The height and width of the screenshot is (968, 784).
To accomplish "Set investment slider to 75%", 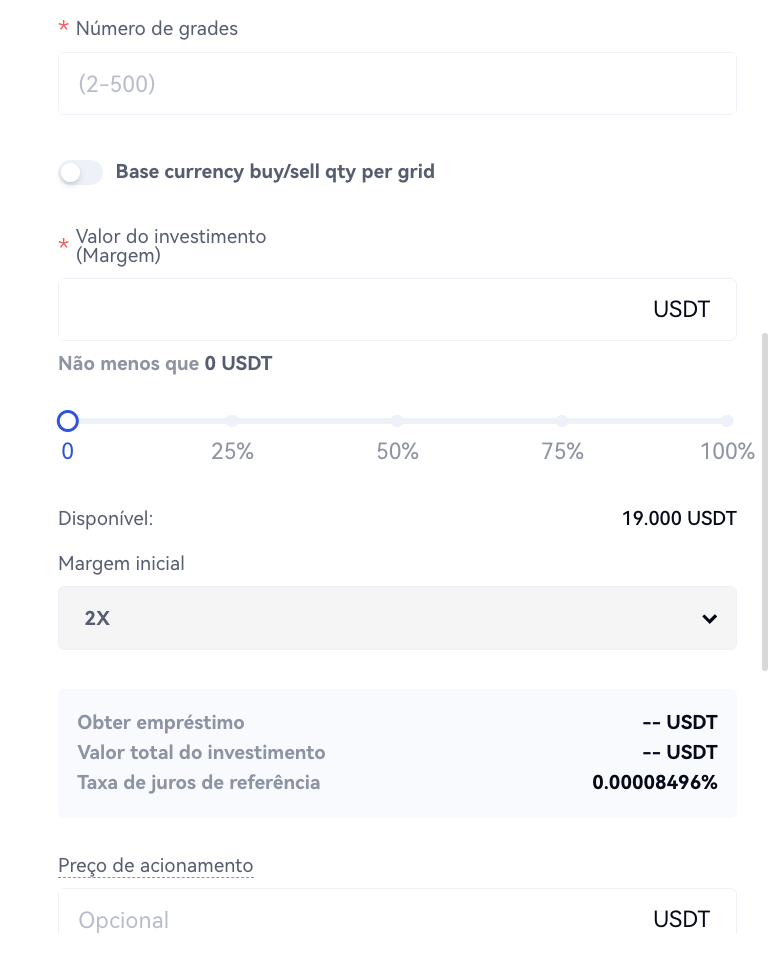I will click(x=562, y=421).
